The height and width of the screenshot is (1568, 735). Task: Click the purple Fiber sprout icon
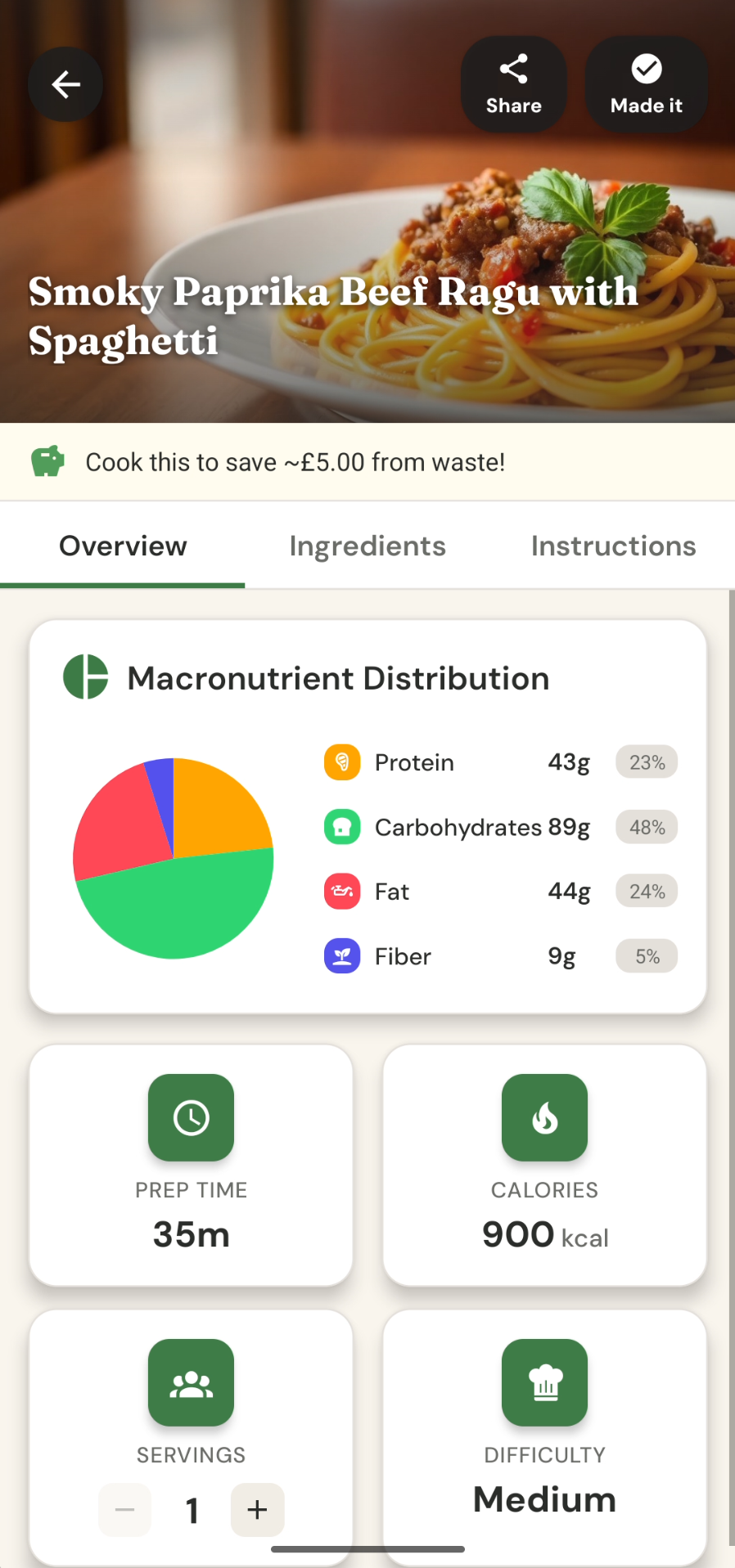pos(342,955)
